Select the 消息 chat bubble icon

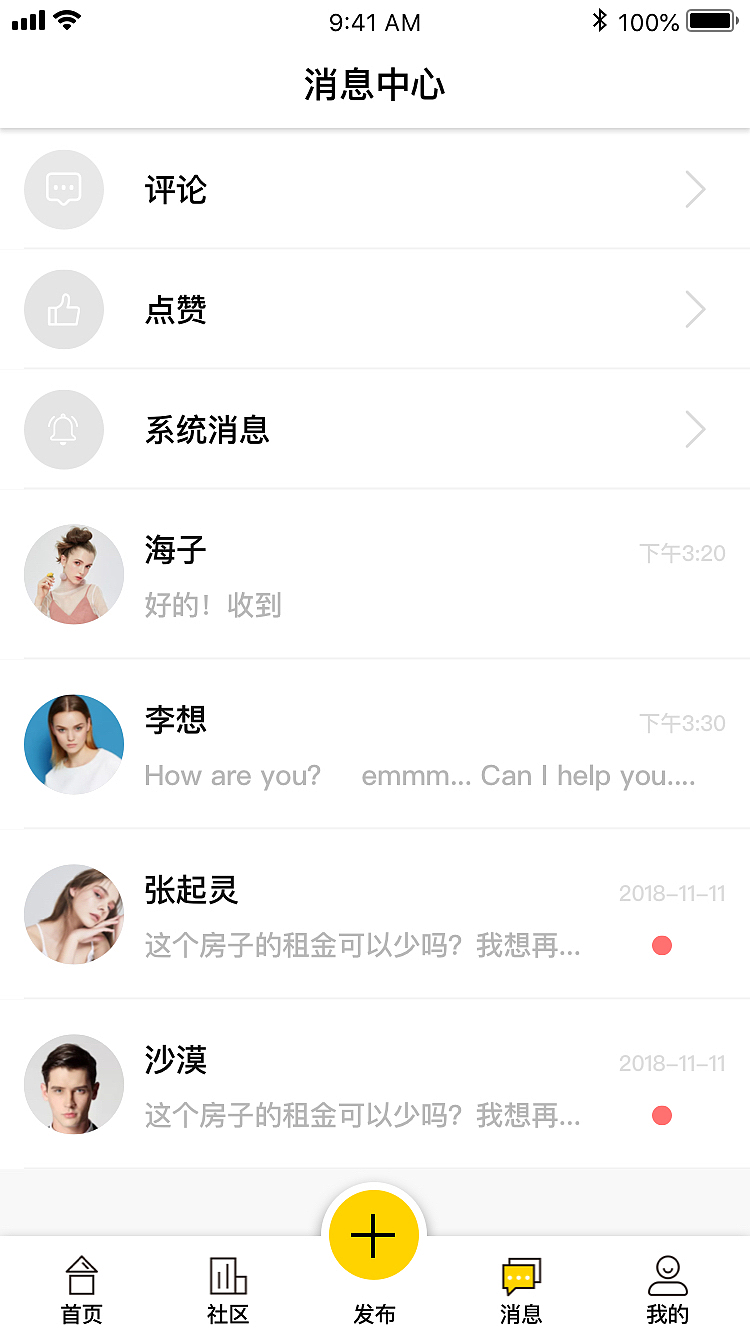coord(520,1275)
